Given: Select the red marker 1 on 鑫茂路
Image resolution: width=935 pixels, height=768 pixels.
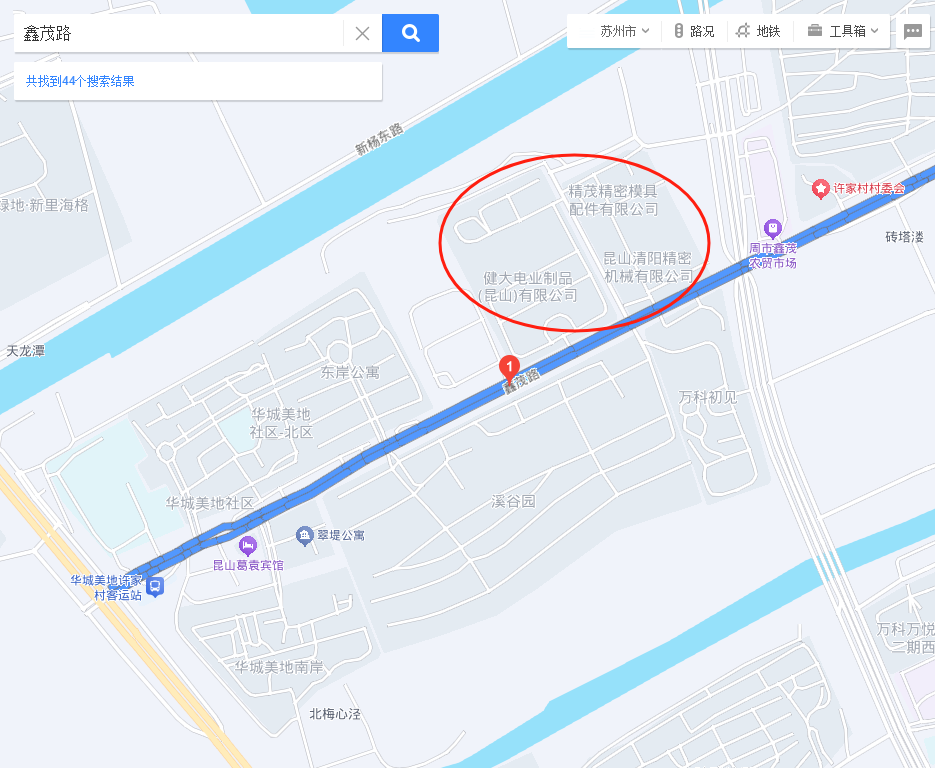Looking at the screenshot, I should (x=508, y=367).
